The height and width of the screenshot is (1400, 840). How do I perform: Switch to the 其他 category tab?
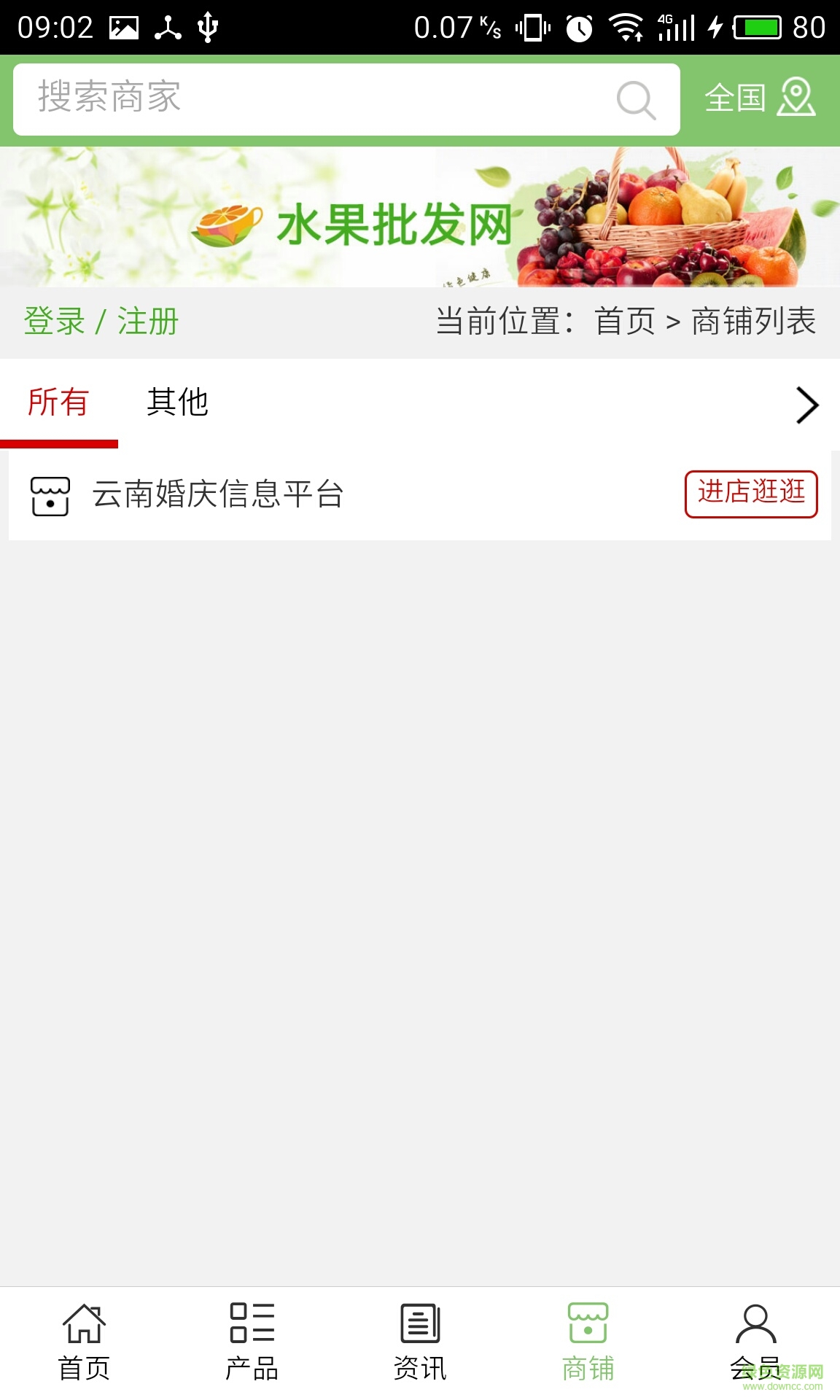177,401
